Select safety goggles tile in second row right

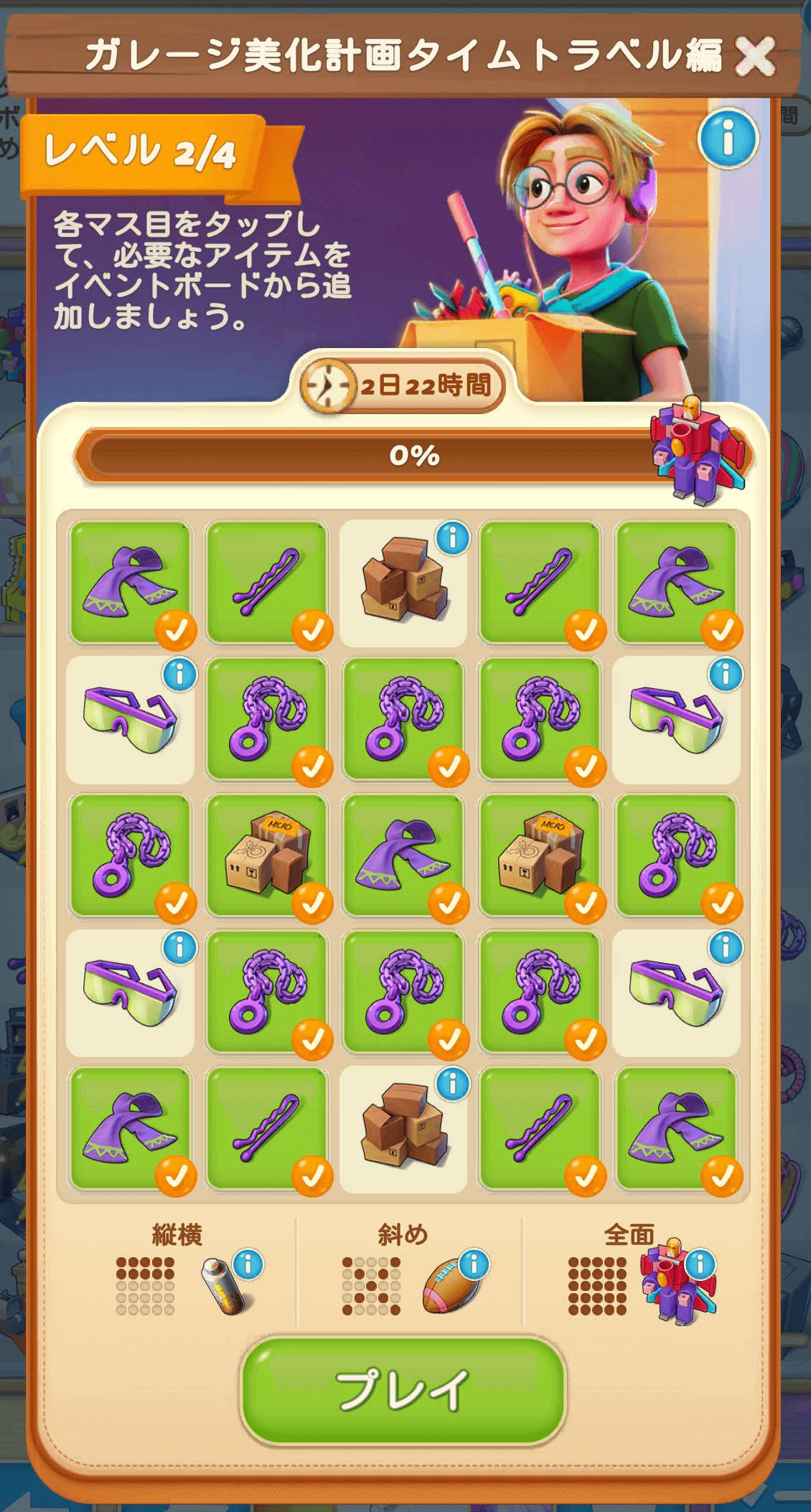676,719
